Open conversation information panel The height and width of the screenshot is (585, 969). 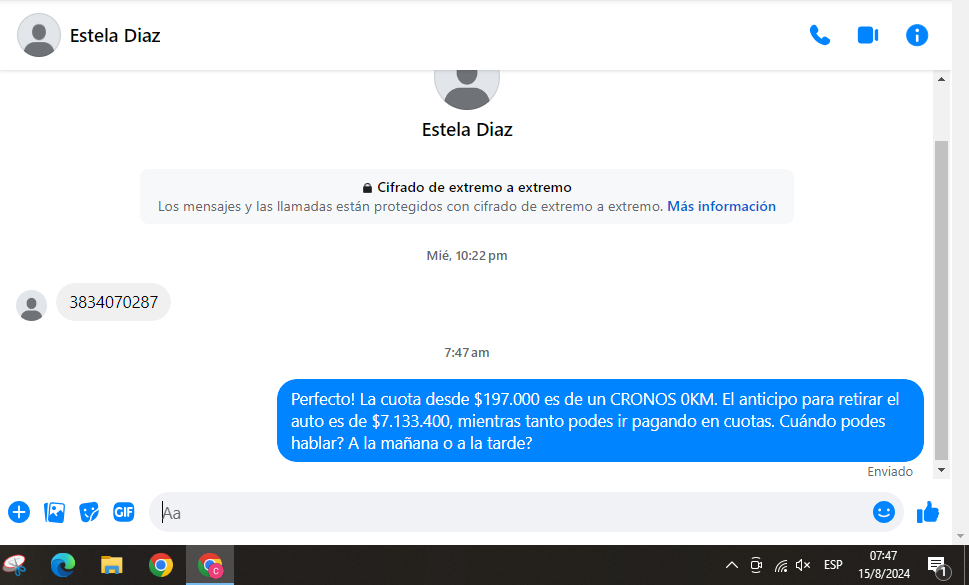click(916, 35)
